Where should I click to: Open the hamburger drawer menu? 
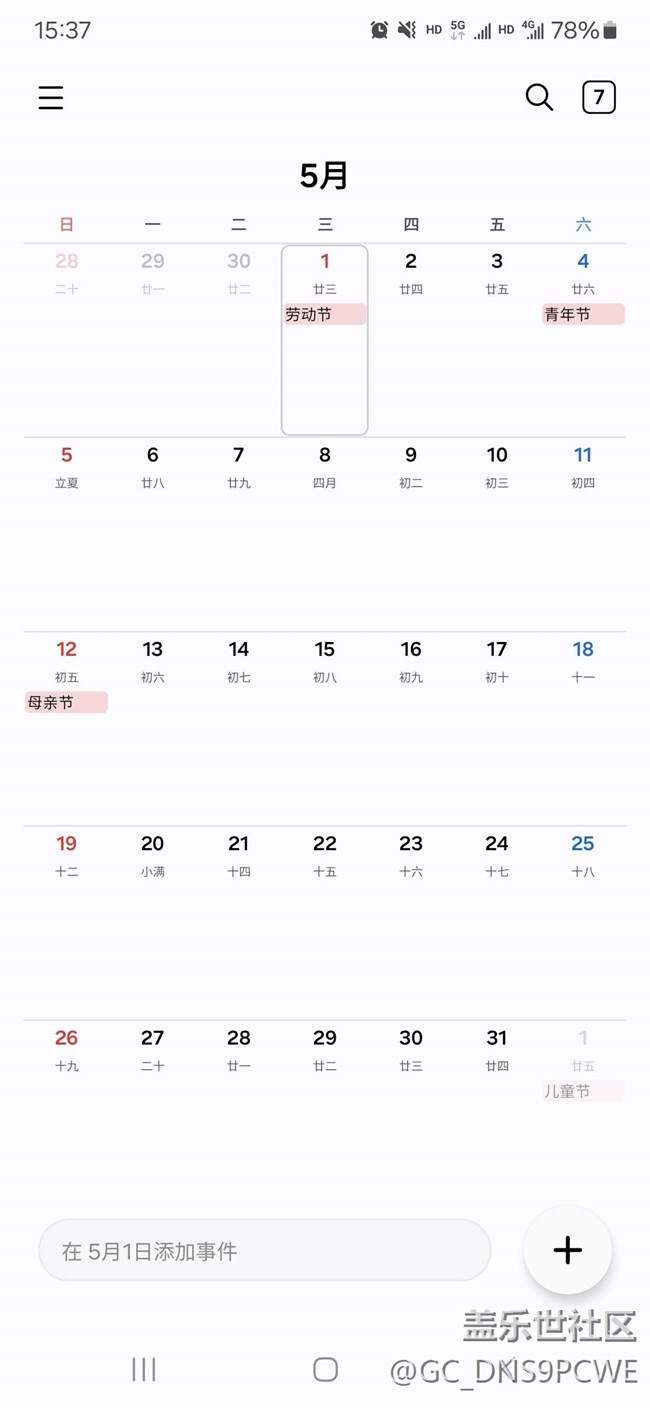point(51,97)
